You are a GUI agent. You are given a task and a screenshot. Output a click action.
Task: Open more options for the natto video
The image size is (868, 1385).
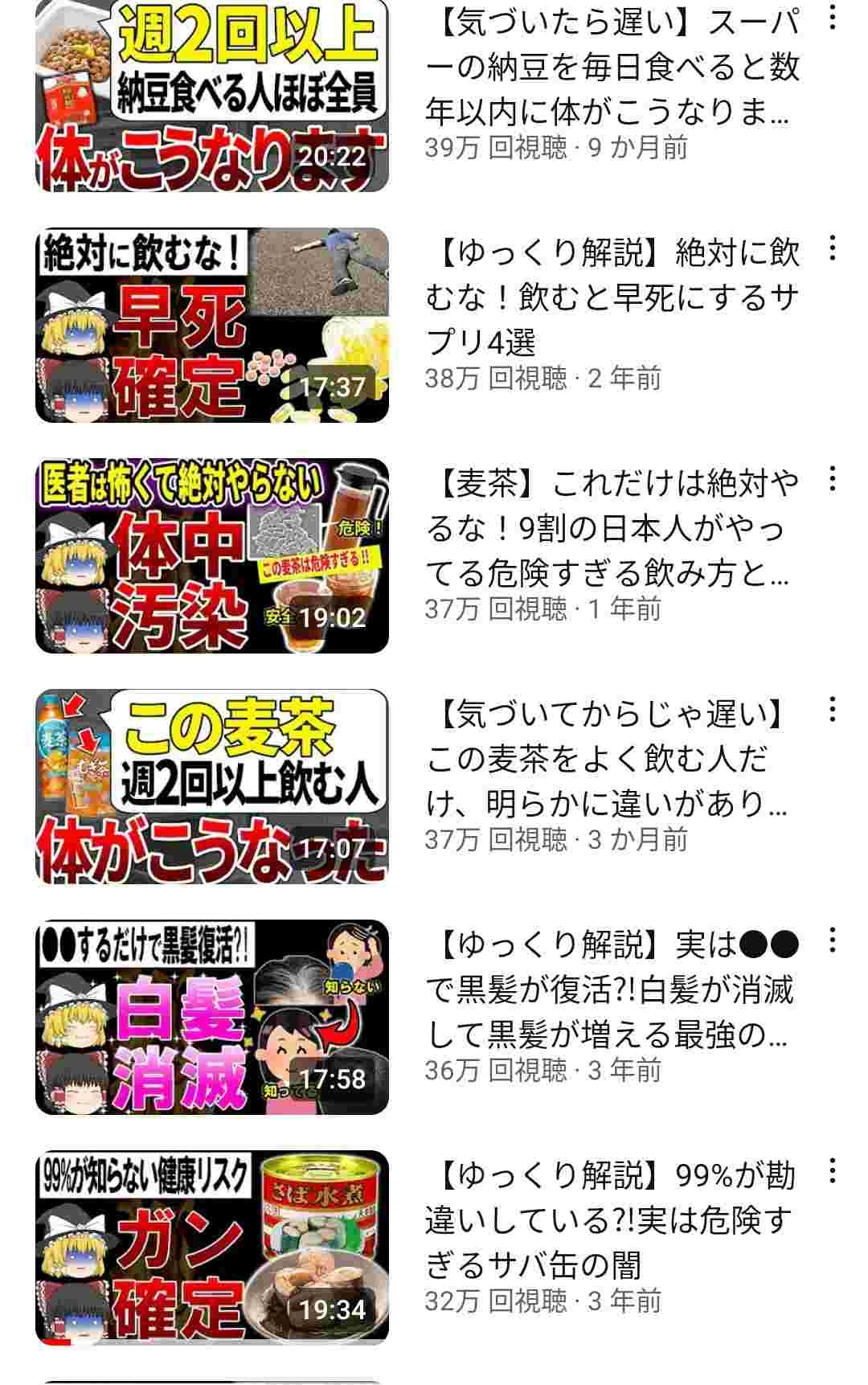point(833,18)
